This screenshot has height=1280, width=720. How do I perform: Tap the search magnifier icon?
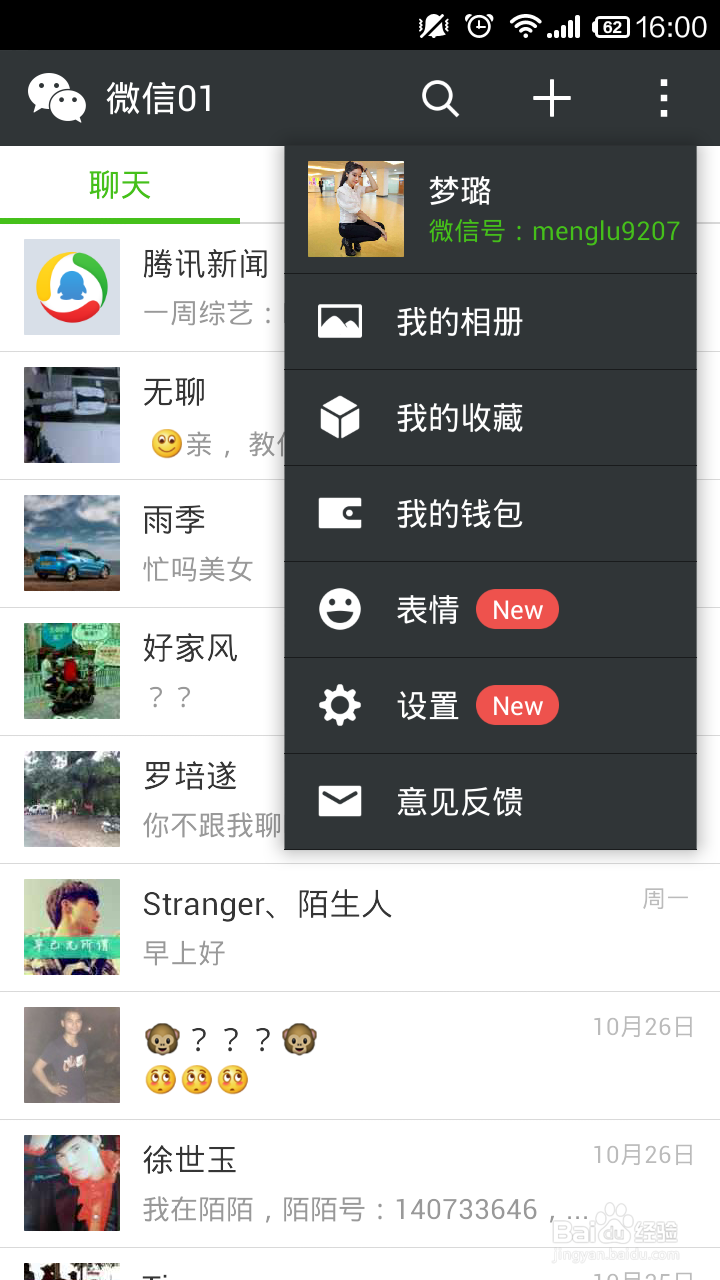[440, 99]
